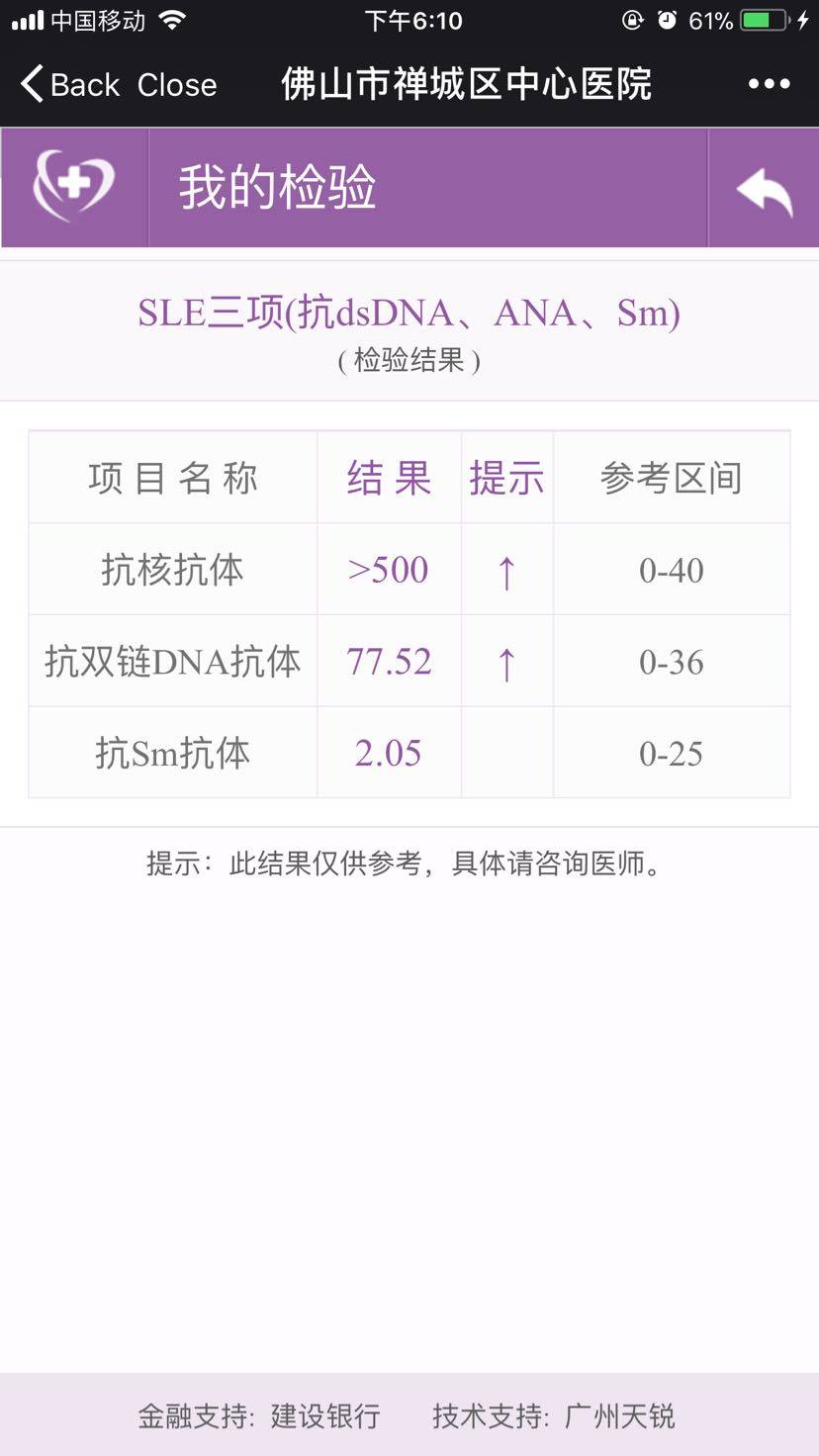The image size is (819, 1456).
Task: Open the three-dot overflow menu
Action: pyautogui.click(x=769, y=84)
